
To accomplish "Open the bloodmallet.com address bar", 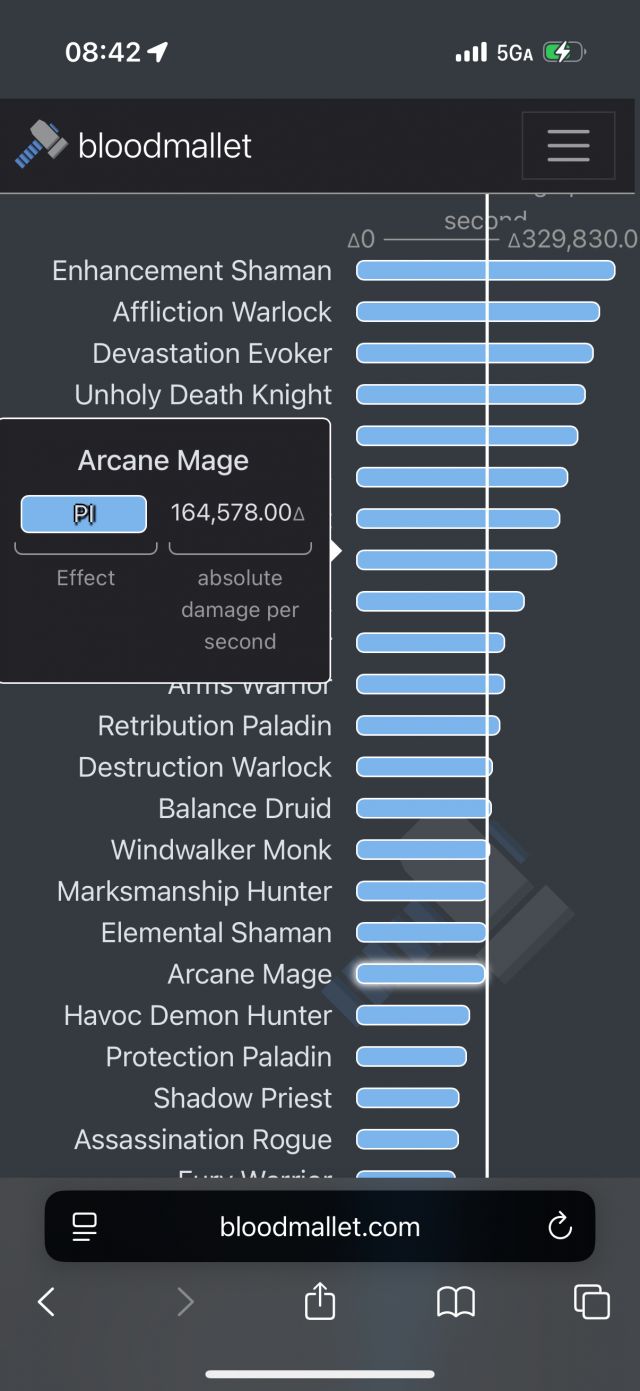I will (x=320, y=1227).
